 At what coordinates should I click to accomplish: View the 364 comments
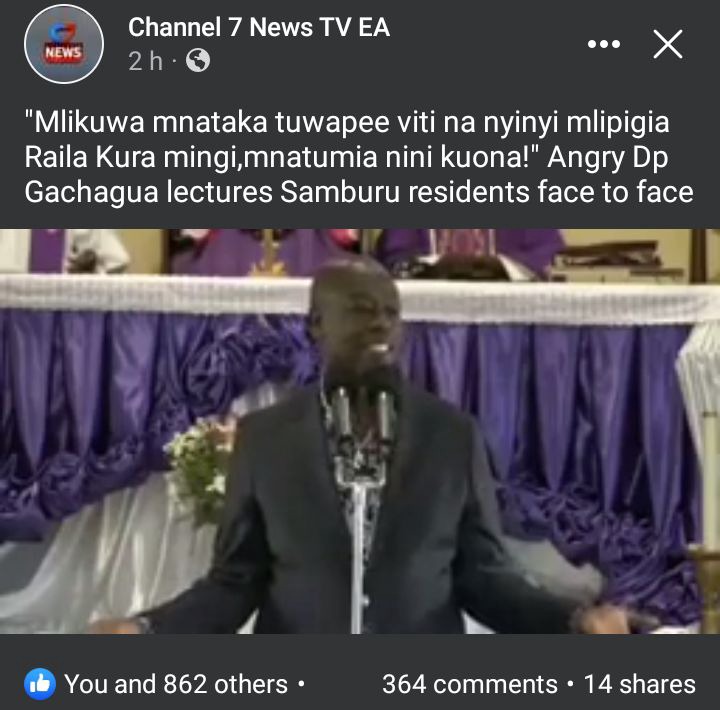coord(469,684)
